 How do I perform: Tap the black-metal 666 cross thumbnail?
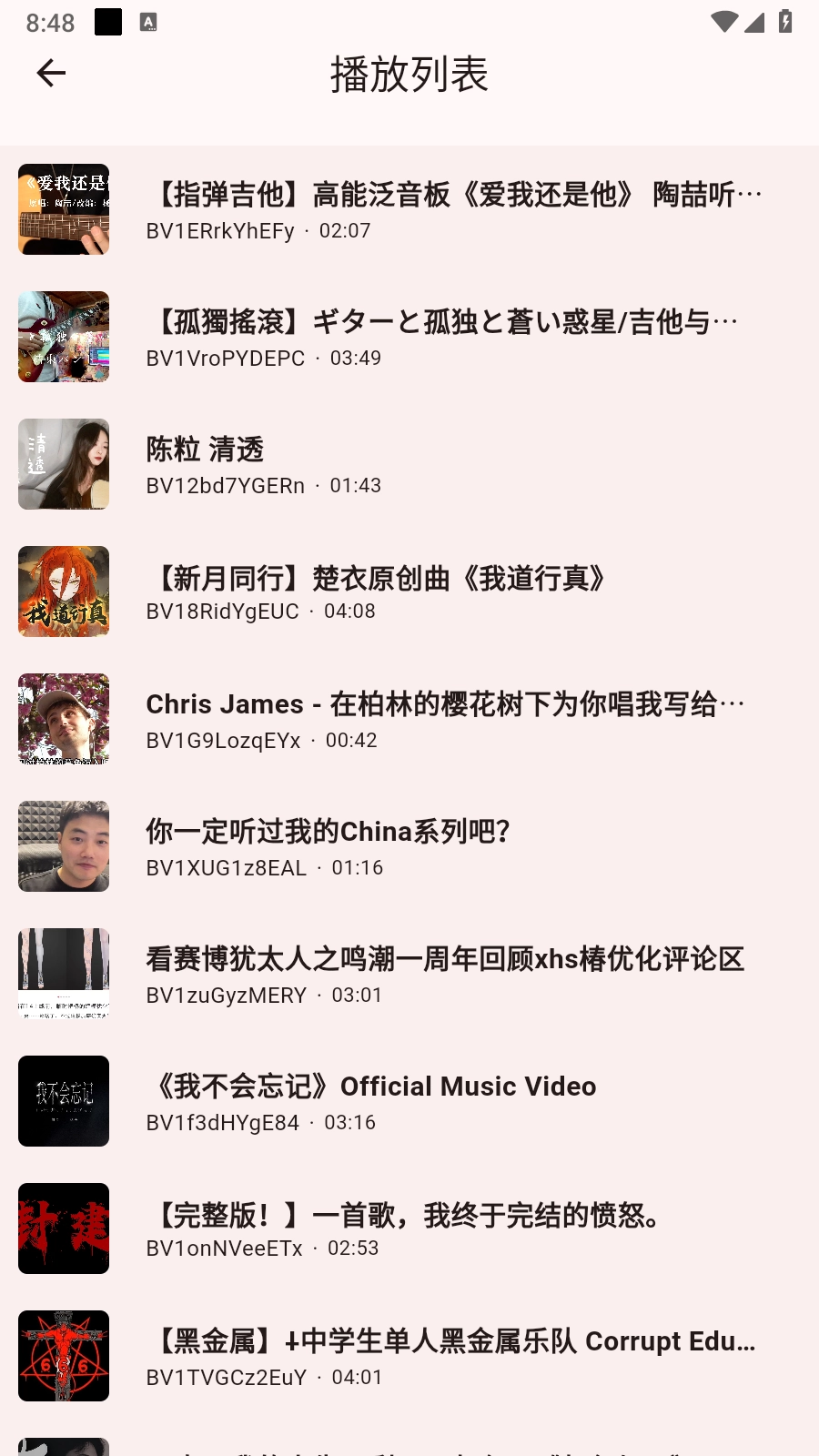[x=63, y=1356]
